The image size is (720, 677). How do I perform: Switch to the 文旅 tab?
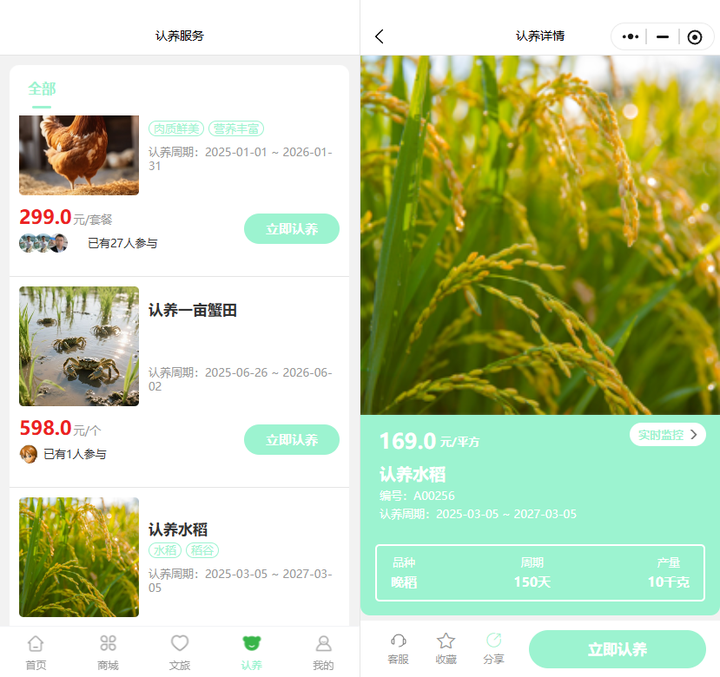180,652
